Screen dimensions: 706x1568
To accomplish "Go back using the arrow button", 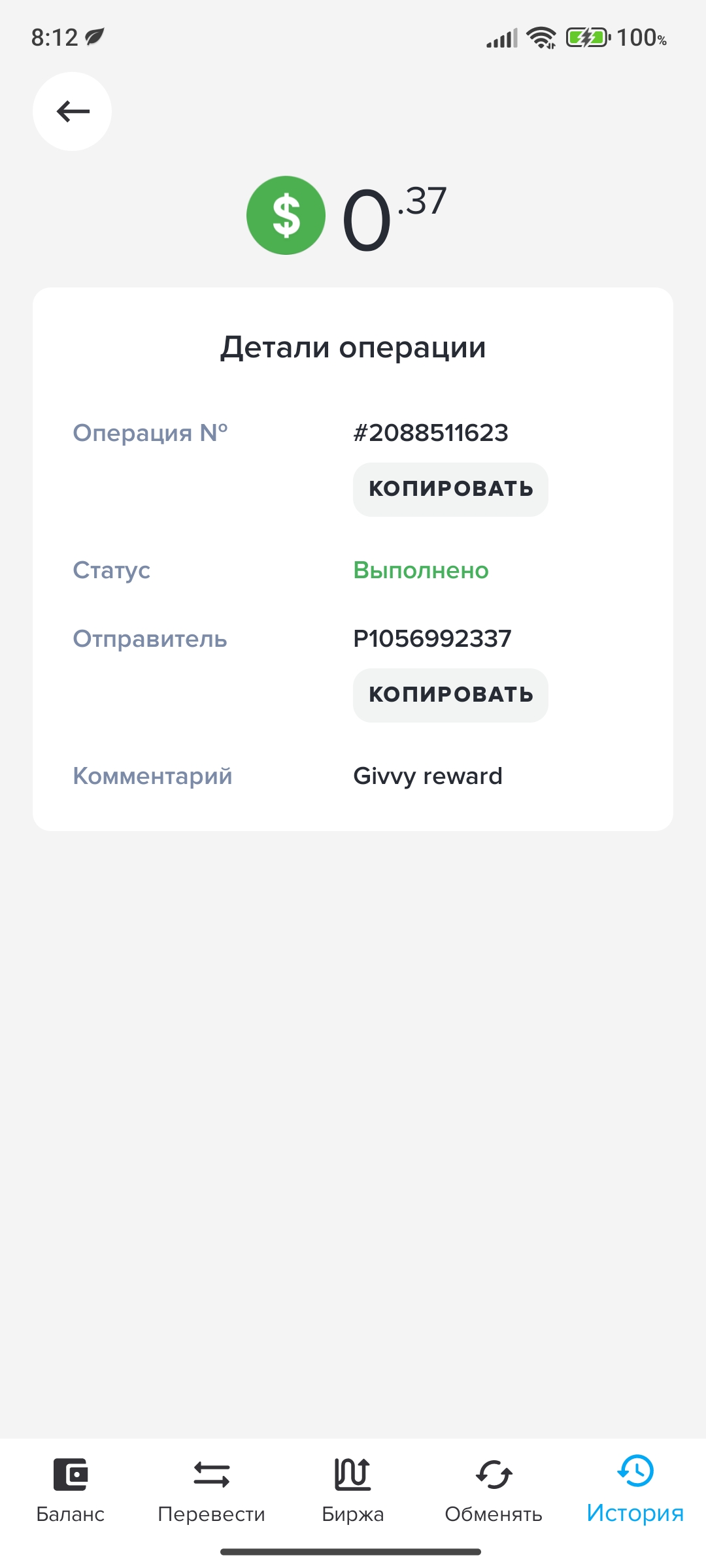I will [72, 111].
